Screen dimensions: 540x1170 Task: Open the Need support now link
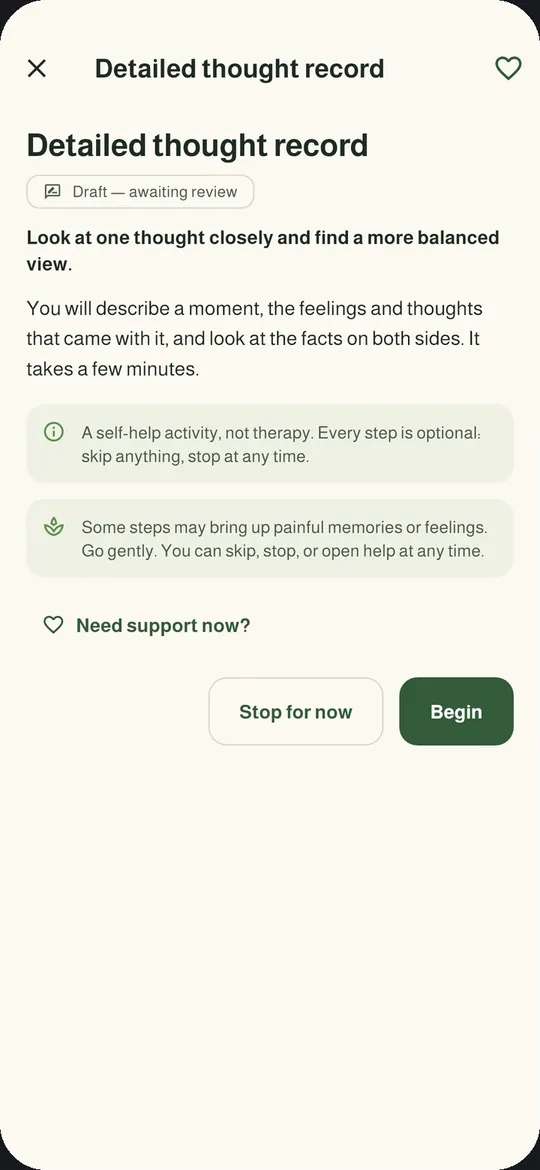pos(147,625)
